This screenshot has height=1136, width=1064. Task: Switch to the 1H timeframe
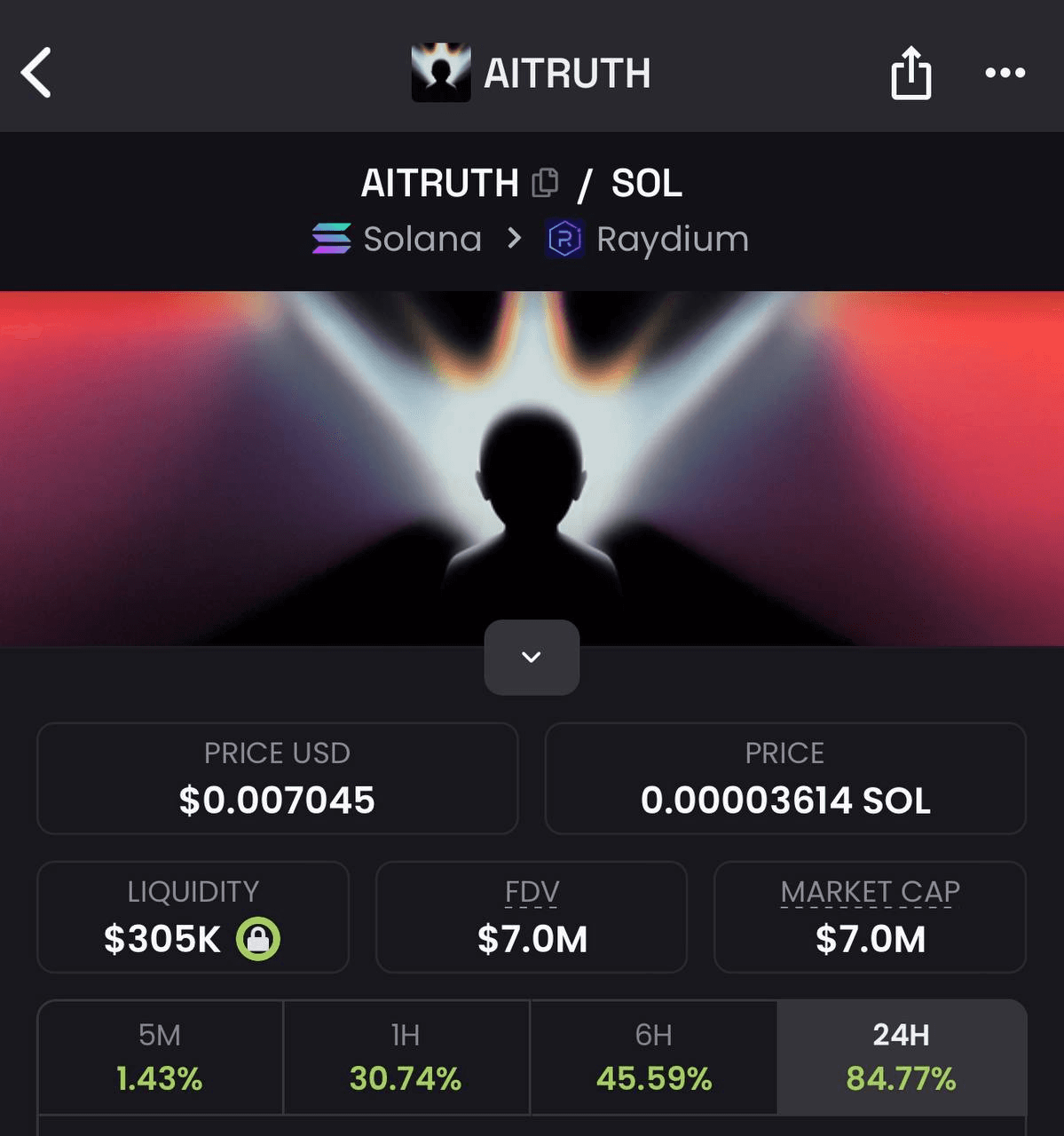click(x=406, y=1056)
